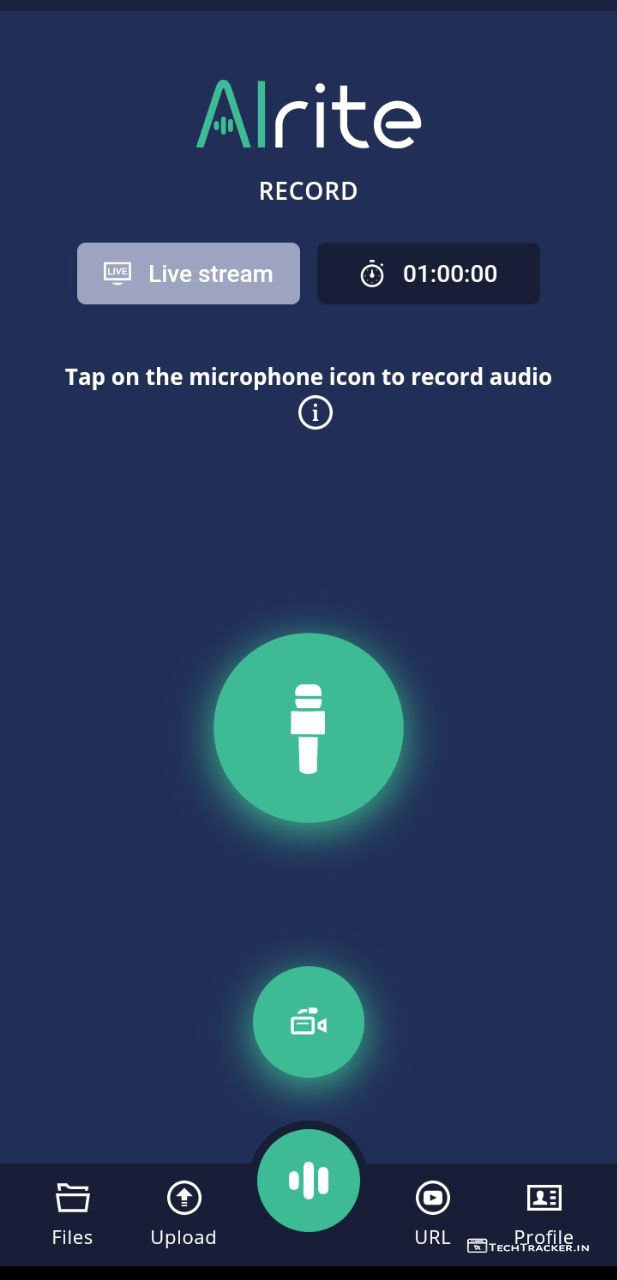The height and width of the screenshot is (1280, 617).
Task: Start recording audio with the microphone
Action: pos(308,728)
